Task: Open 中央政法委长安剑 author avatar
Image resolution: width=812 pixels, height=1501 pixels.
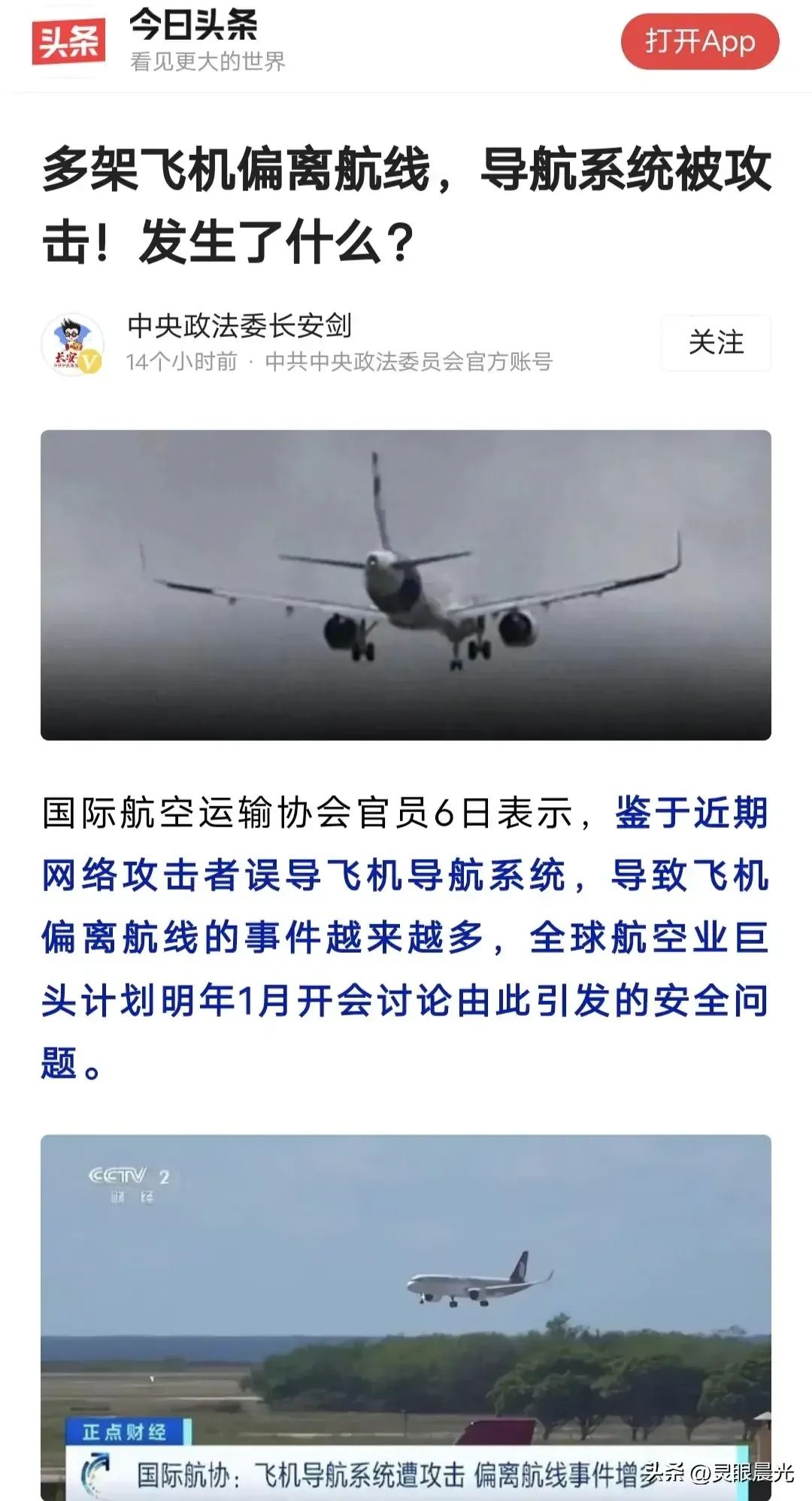Action: pos(72,344)
